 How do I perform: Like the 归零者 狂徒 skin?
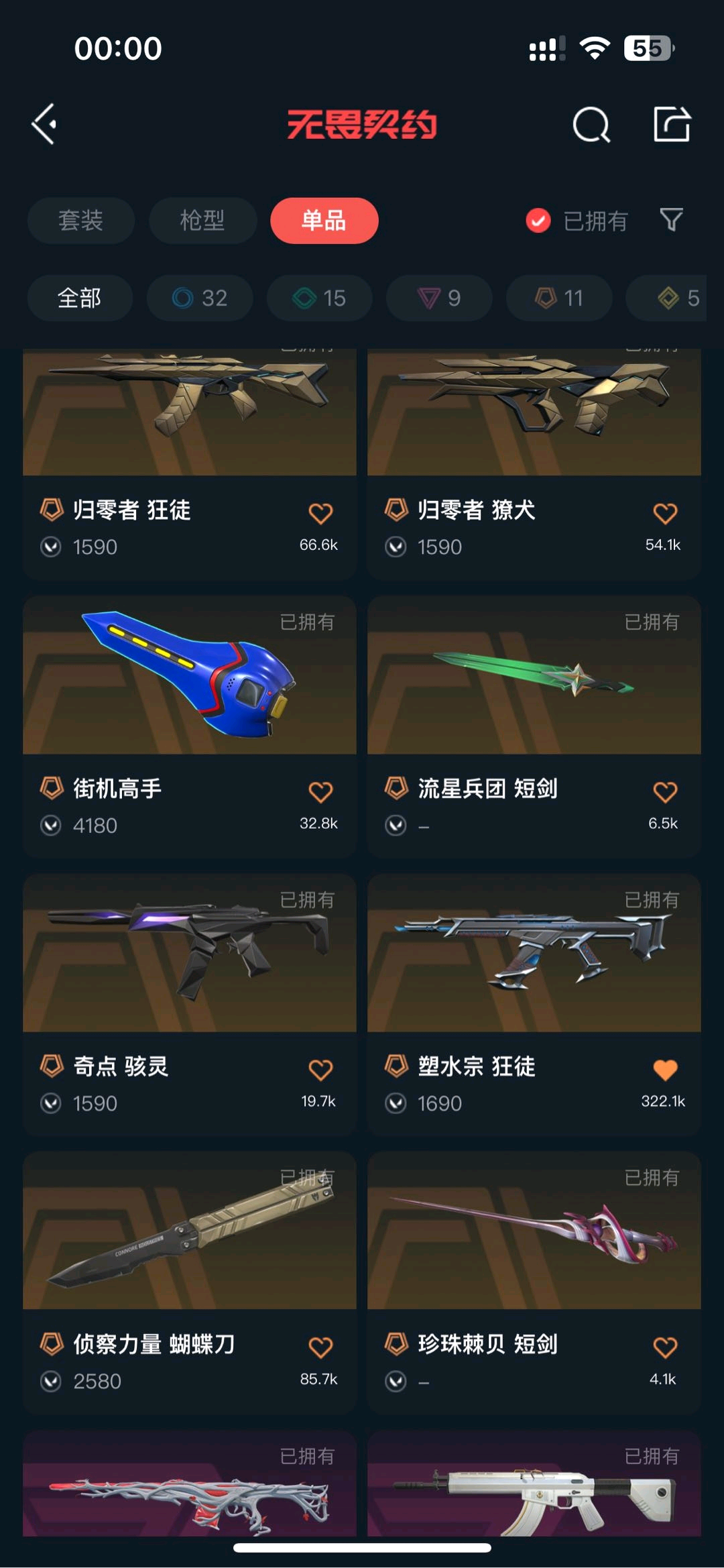(320, 514)
